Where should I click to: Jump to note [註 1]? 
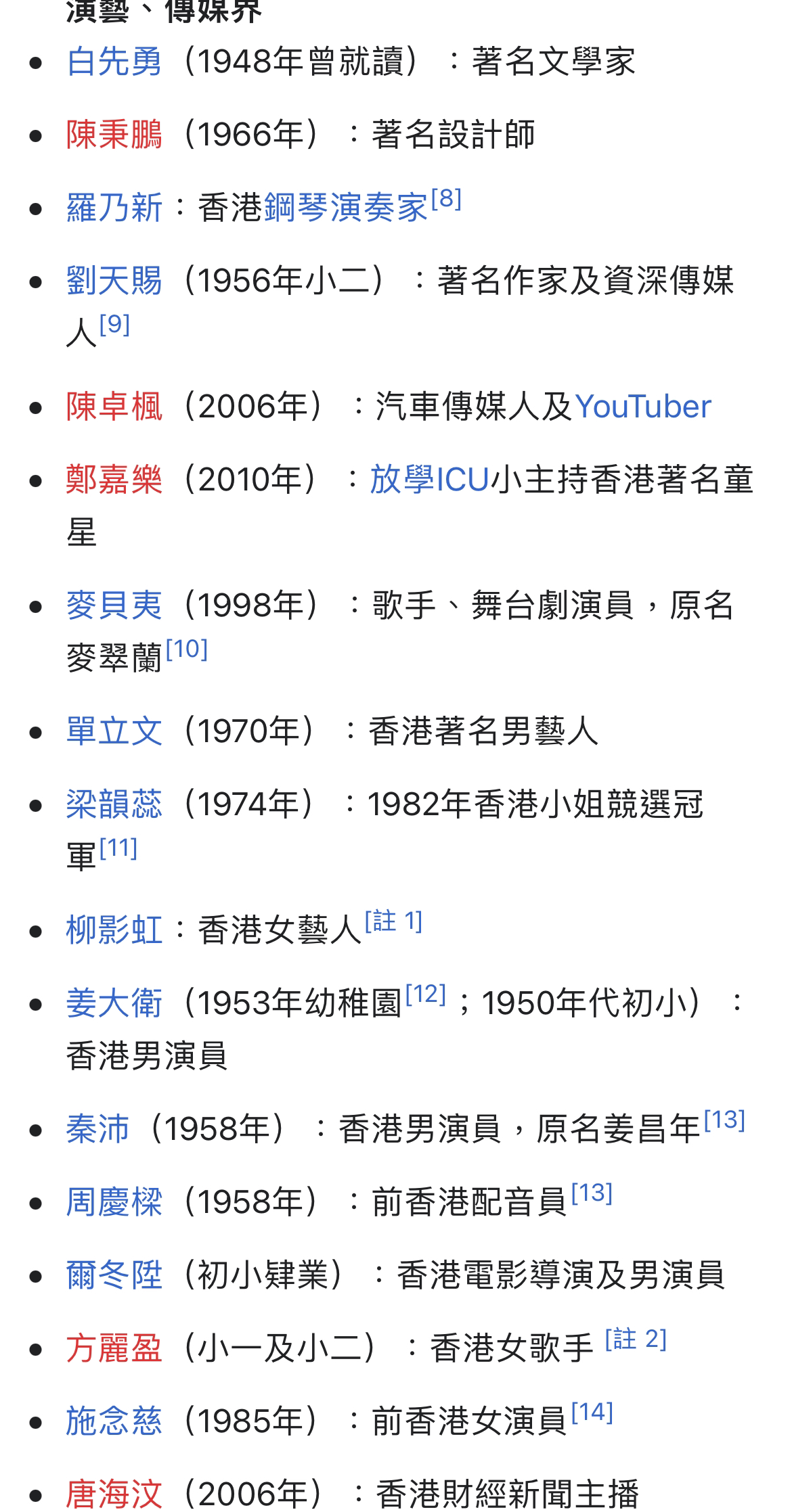[393, 921]
